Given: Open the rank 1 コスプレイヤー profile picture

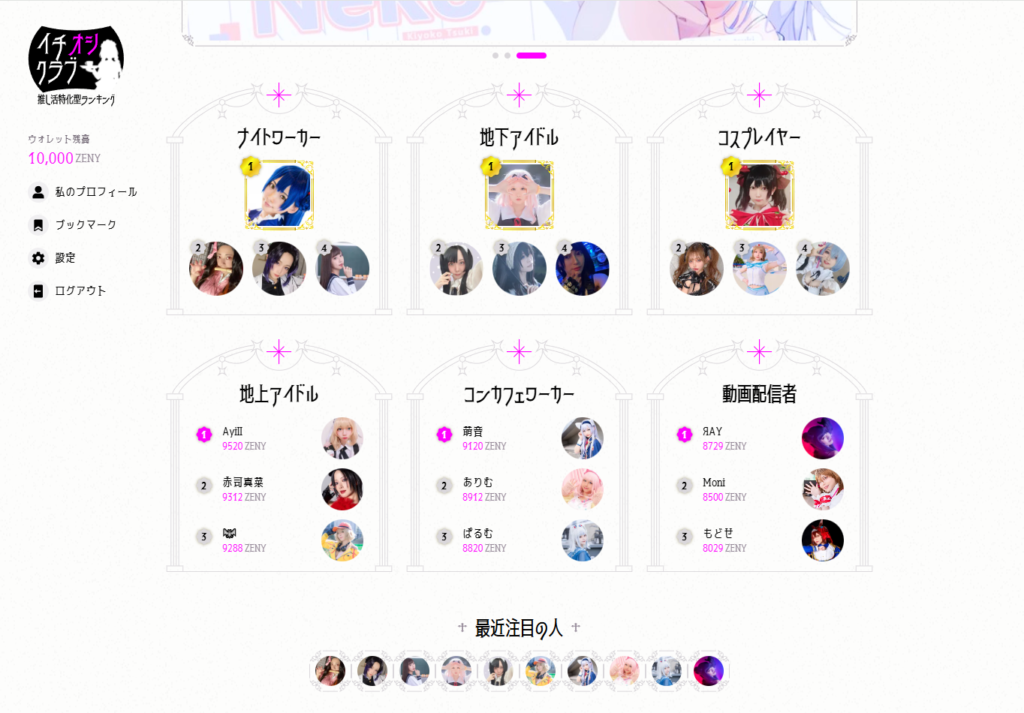Looking at the screenshot, I should click(x=759, y=196).
